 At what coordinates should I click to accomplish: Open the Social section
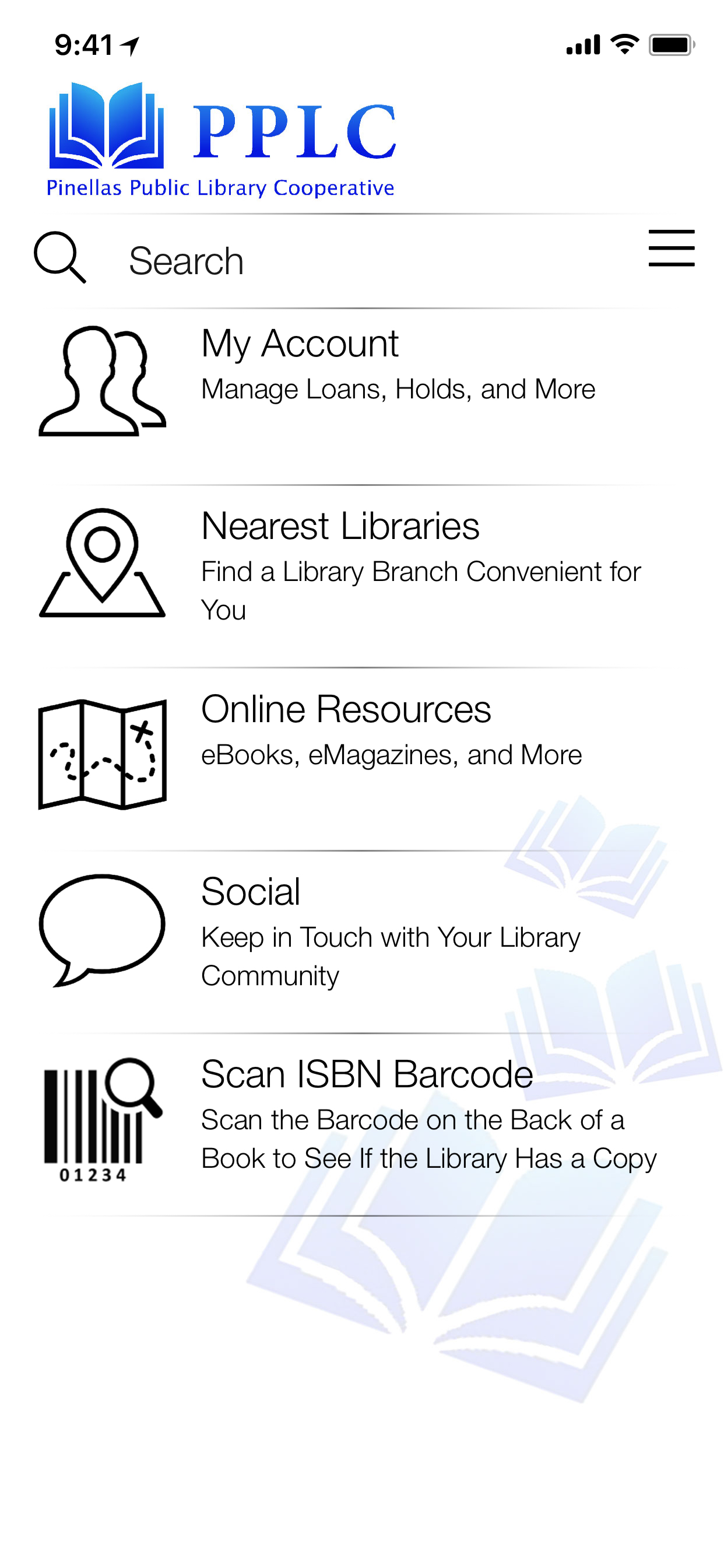coord(361,928)
